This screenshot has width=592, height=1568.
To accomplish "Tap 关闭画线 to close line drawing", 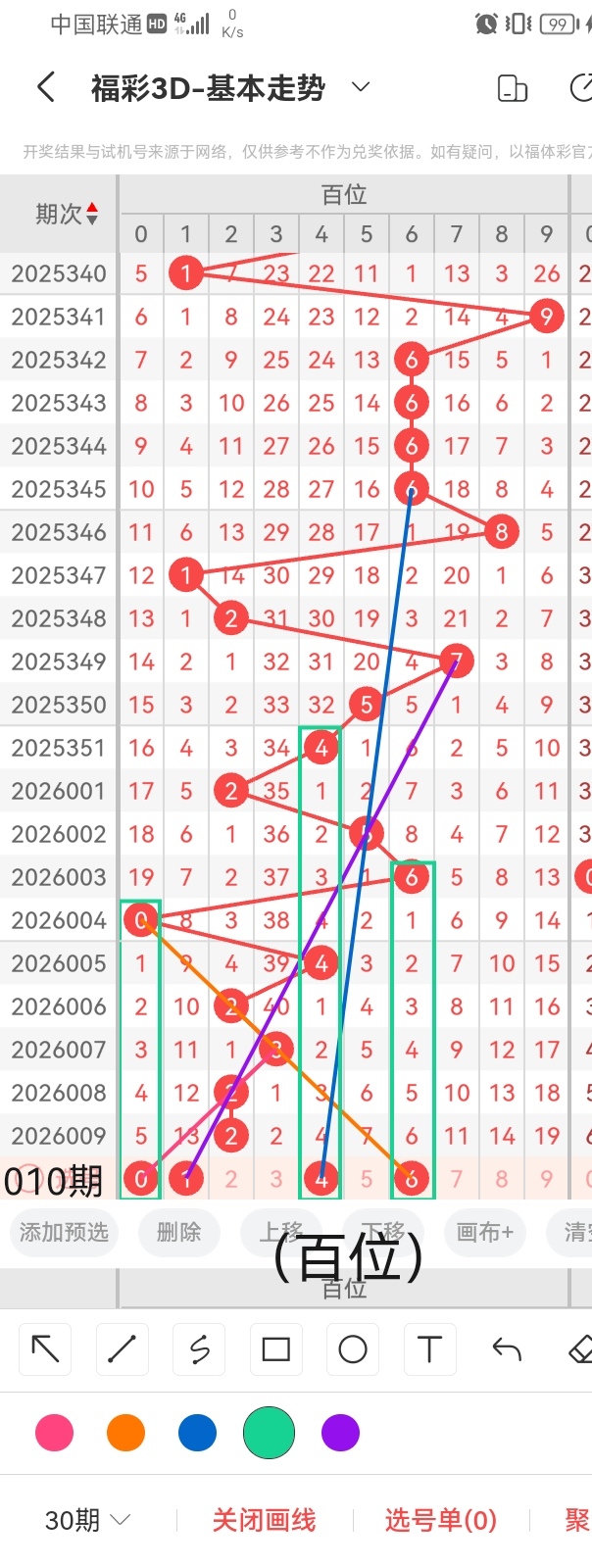I will (x=264, y=1520).
